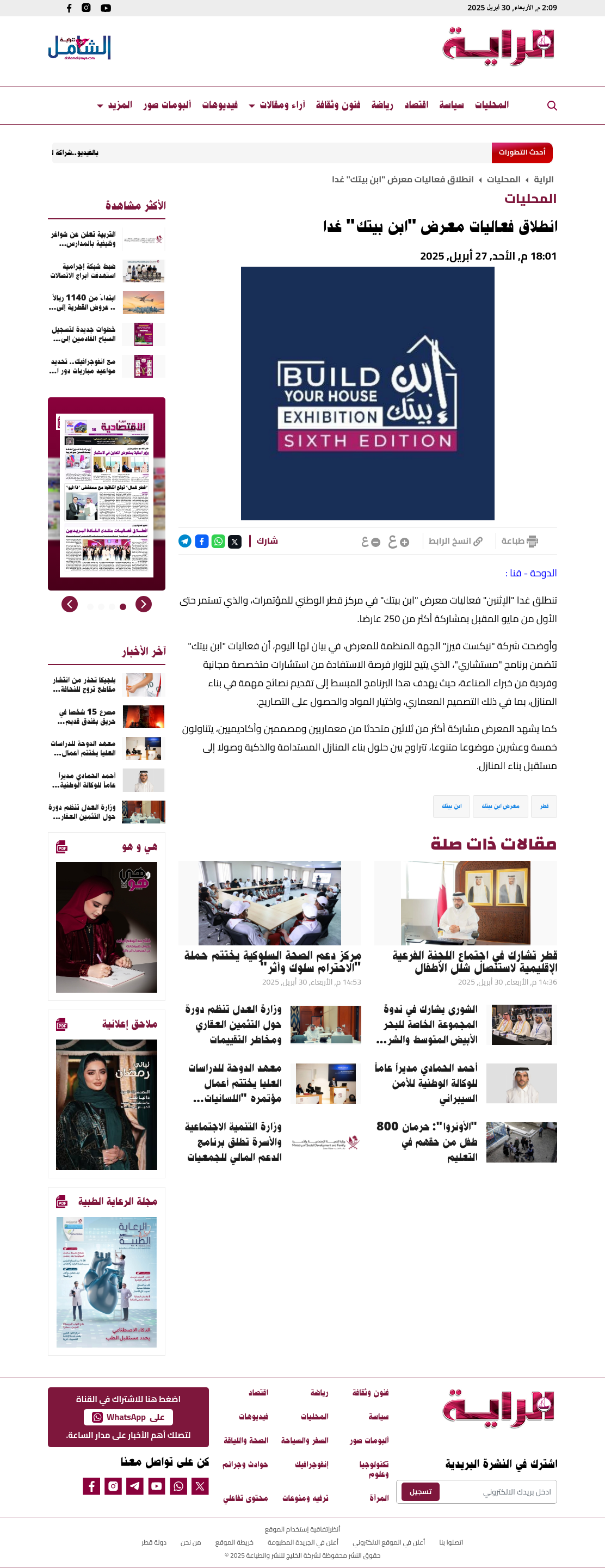Switch to the رياضة section

tap(381, 105)
